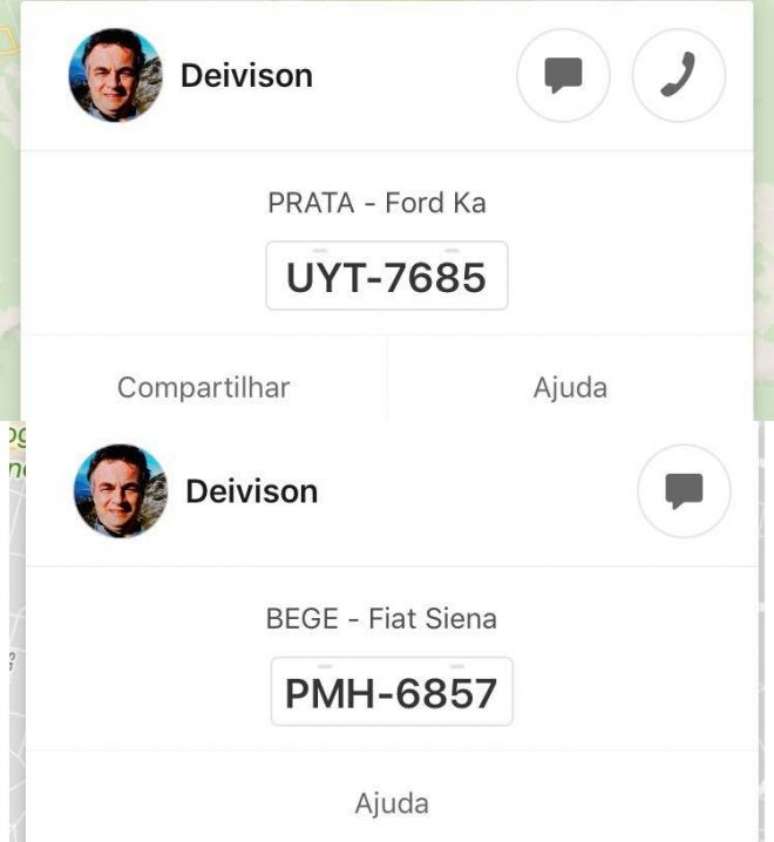Tap the driver name Deivison on the lower card
774x842 pixels.
252,491
